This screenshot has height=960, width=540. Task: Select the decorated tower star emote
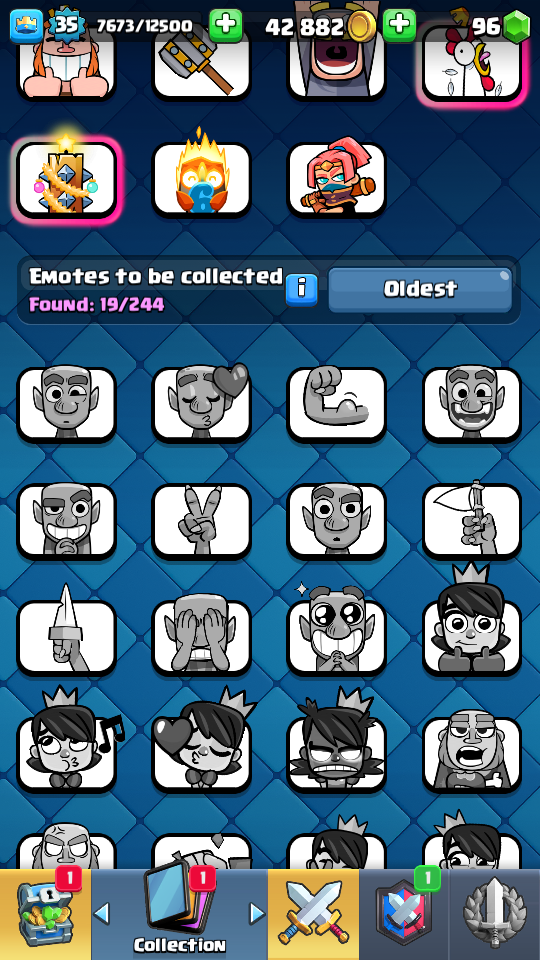(x=66, y=178)
